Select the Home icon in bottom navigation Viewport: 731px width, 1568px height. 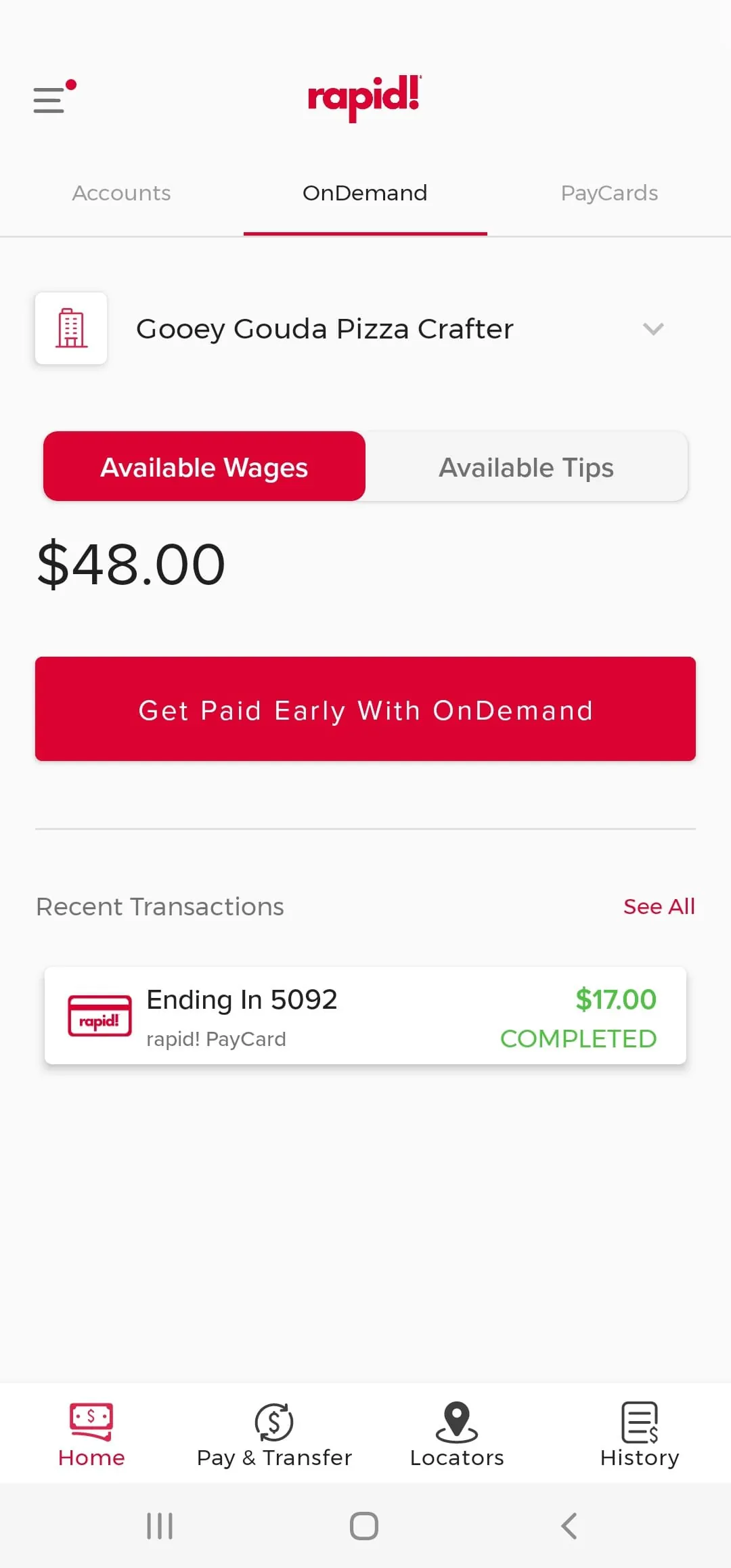[x=90, y=1435]
